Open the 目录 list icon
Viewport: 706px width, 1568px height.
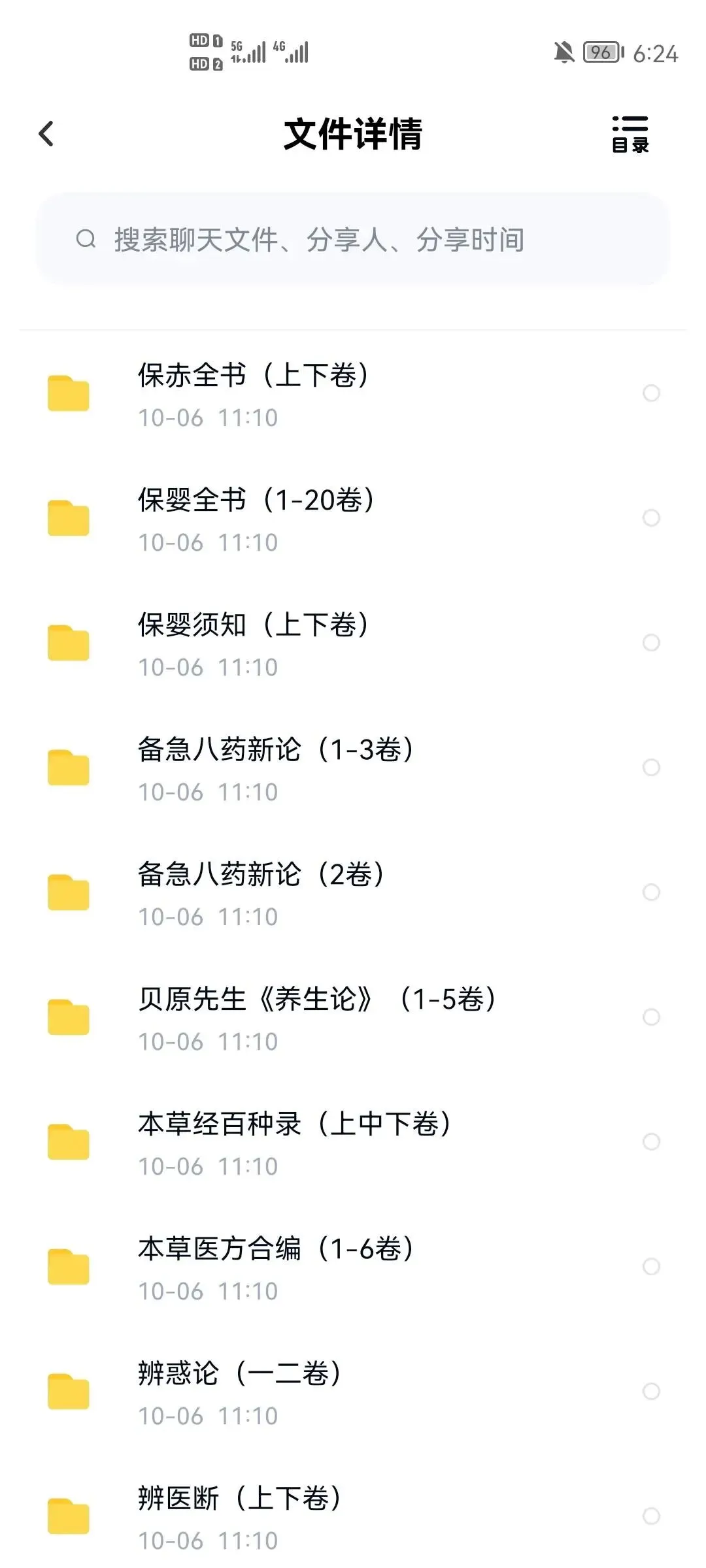[630, 135]
